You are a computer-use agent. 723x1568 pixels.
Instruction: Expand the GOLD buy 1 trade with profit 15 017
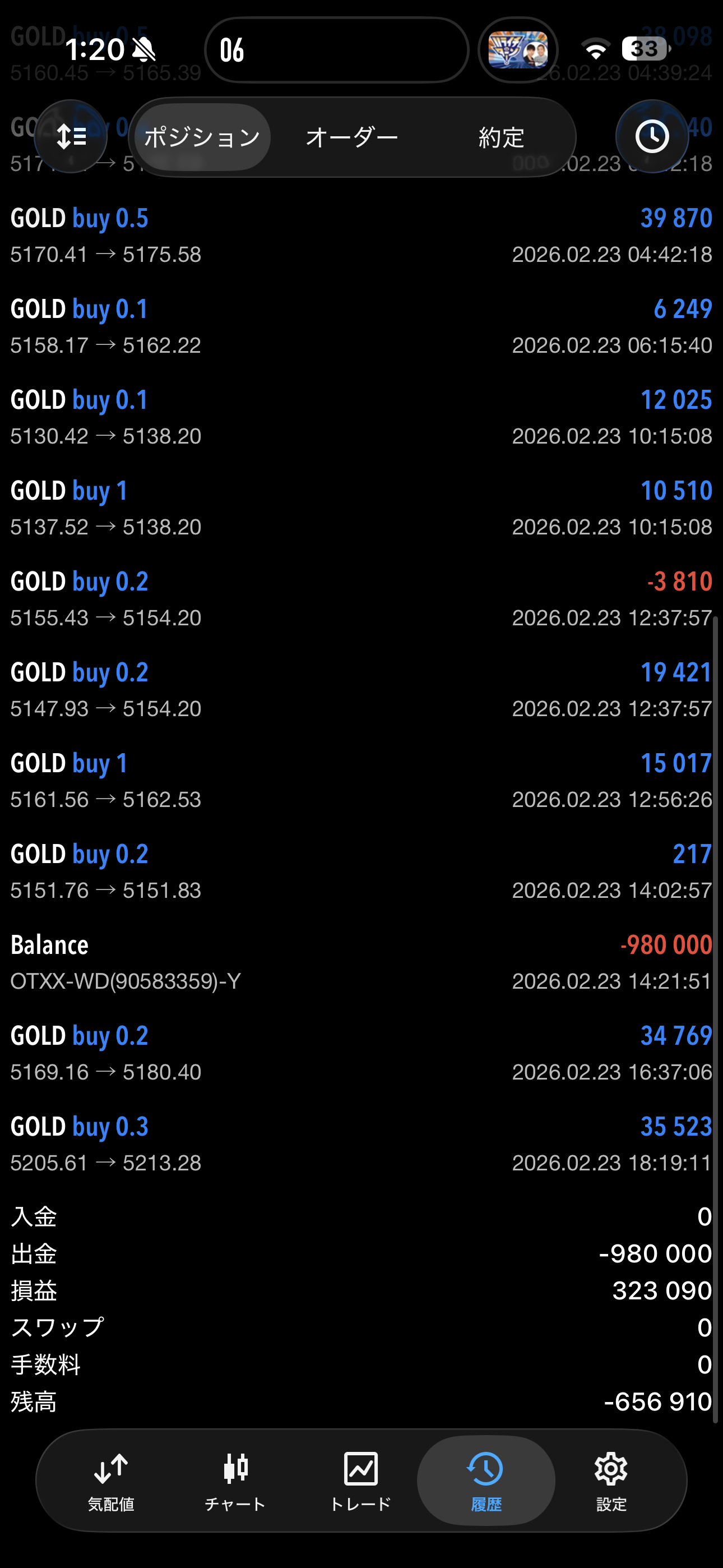[x=361, y=781]
